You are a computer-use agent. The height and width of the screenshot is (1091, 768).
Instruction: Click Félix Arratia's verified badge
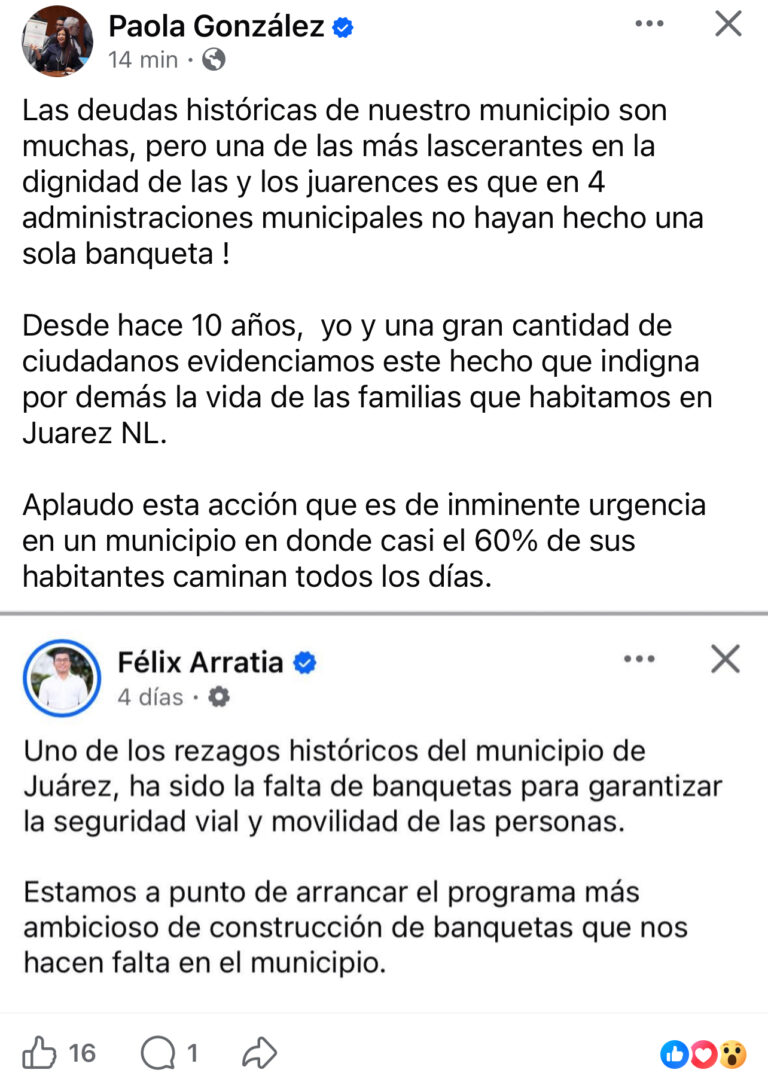pos(303,662)
